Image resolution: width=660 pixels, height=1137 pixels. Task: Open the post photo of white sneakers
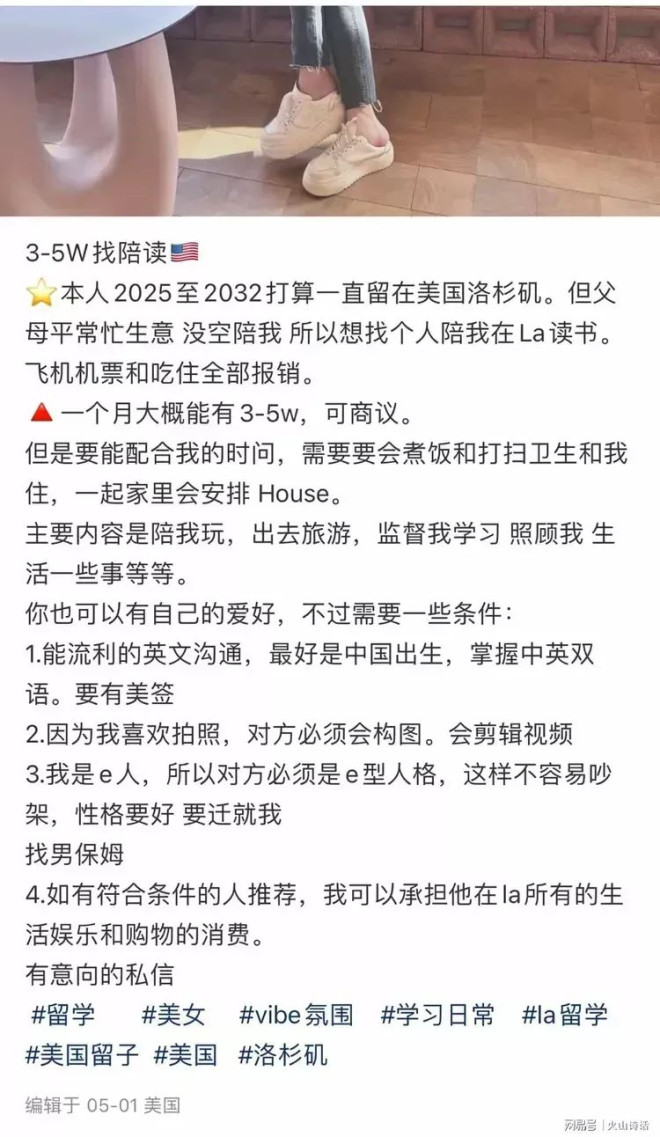[330, 108]
